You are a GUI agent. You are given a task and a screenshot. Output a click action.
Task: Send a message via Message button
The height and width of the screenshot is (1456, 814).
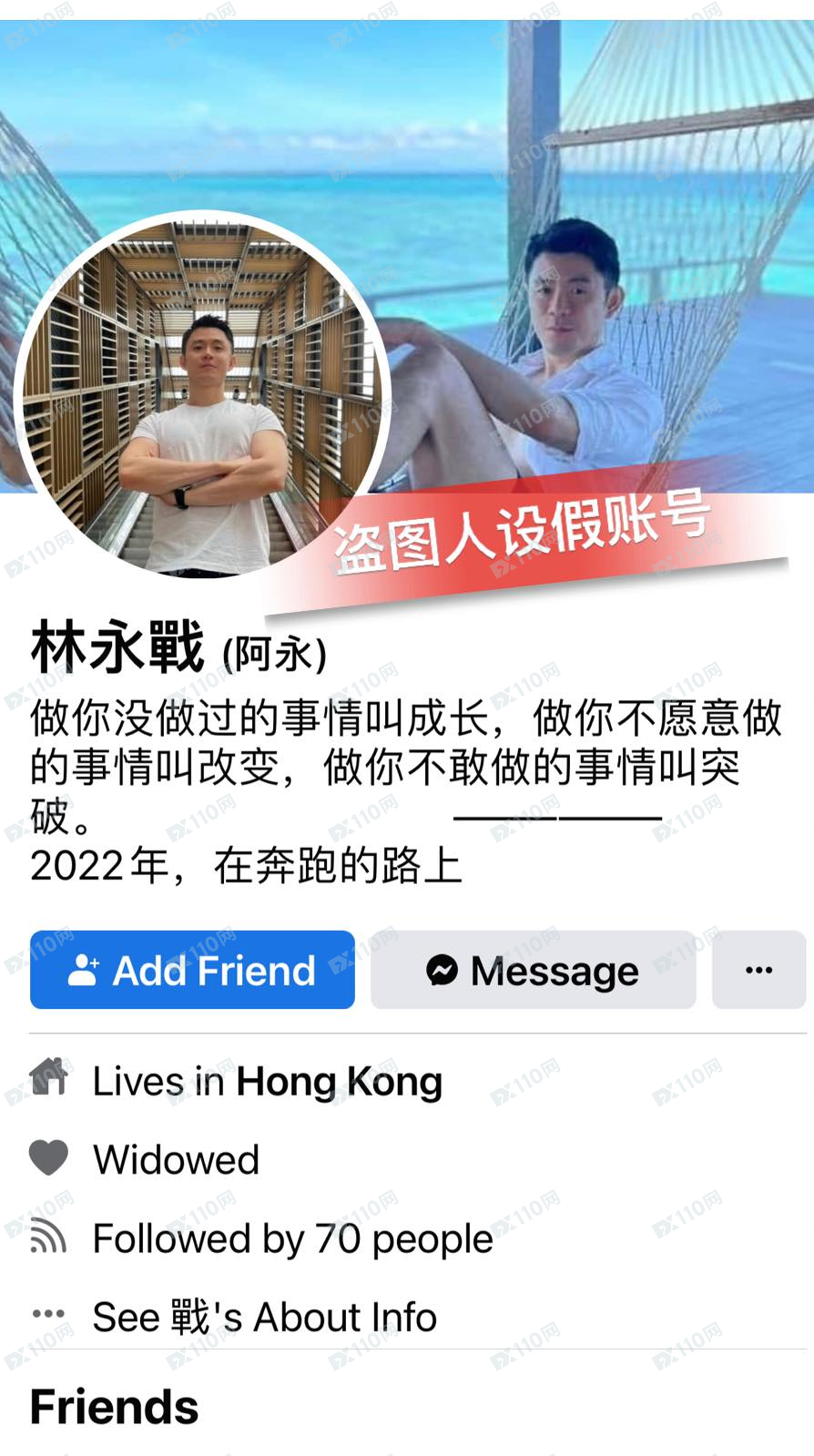533,970
